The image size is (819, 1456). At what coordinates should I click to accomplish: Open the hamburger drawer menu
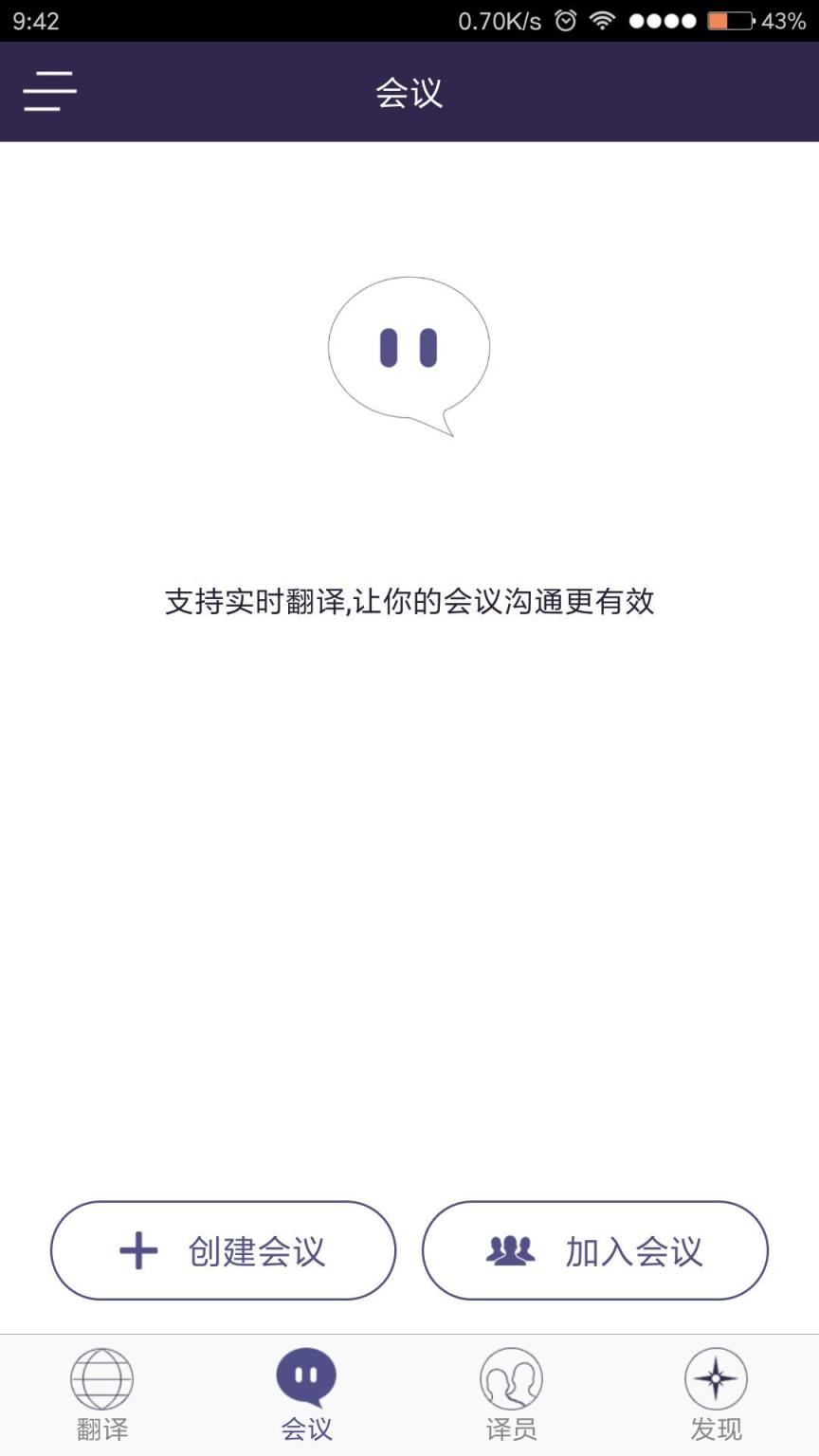(x=50, y=92)
